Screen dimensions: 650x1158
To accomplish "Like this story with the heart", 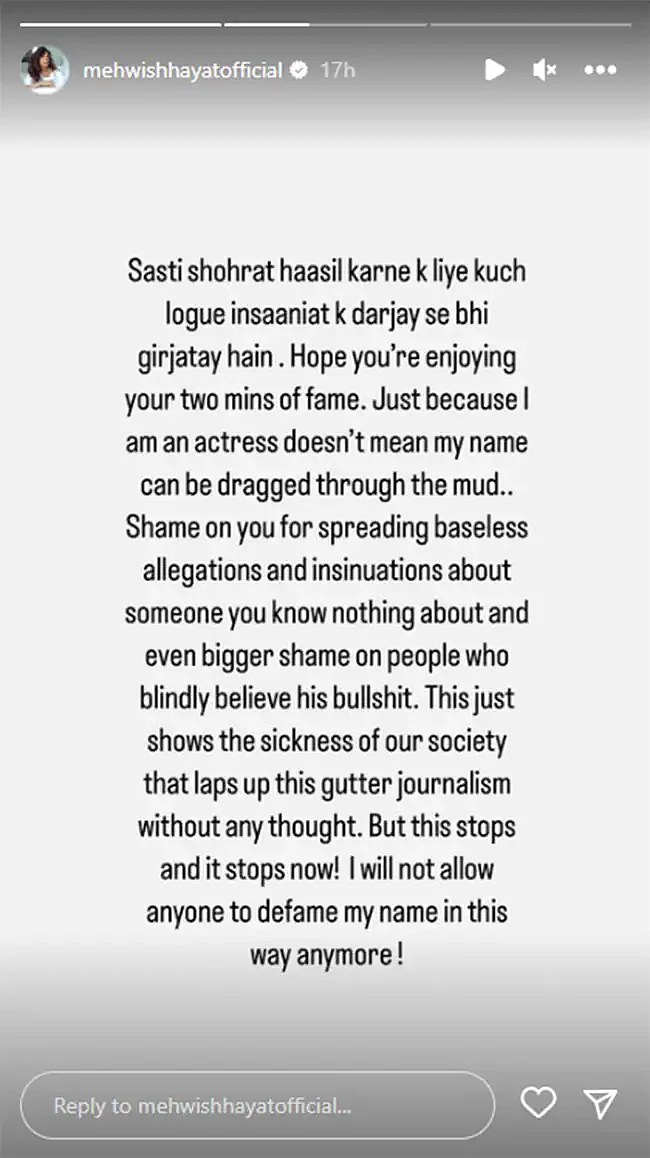I will [539, 1104].
